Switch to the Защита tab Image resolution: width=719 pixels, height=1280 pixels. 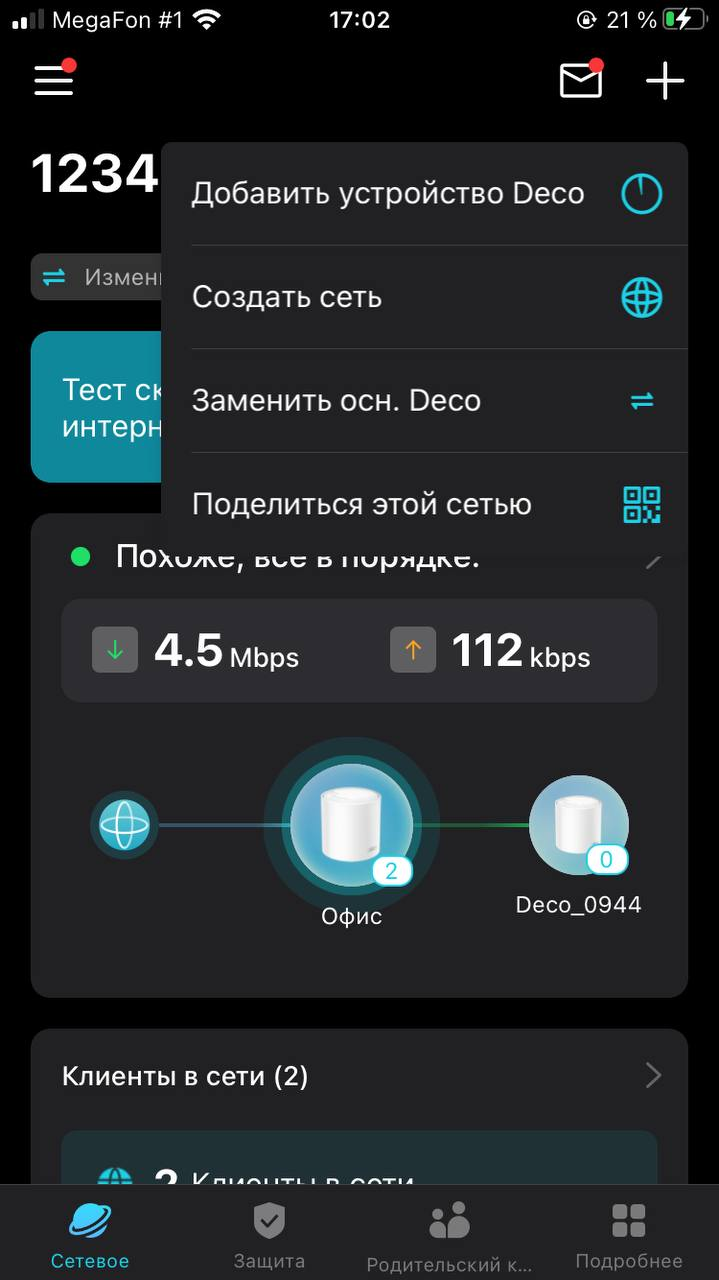pos(269,1236)
